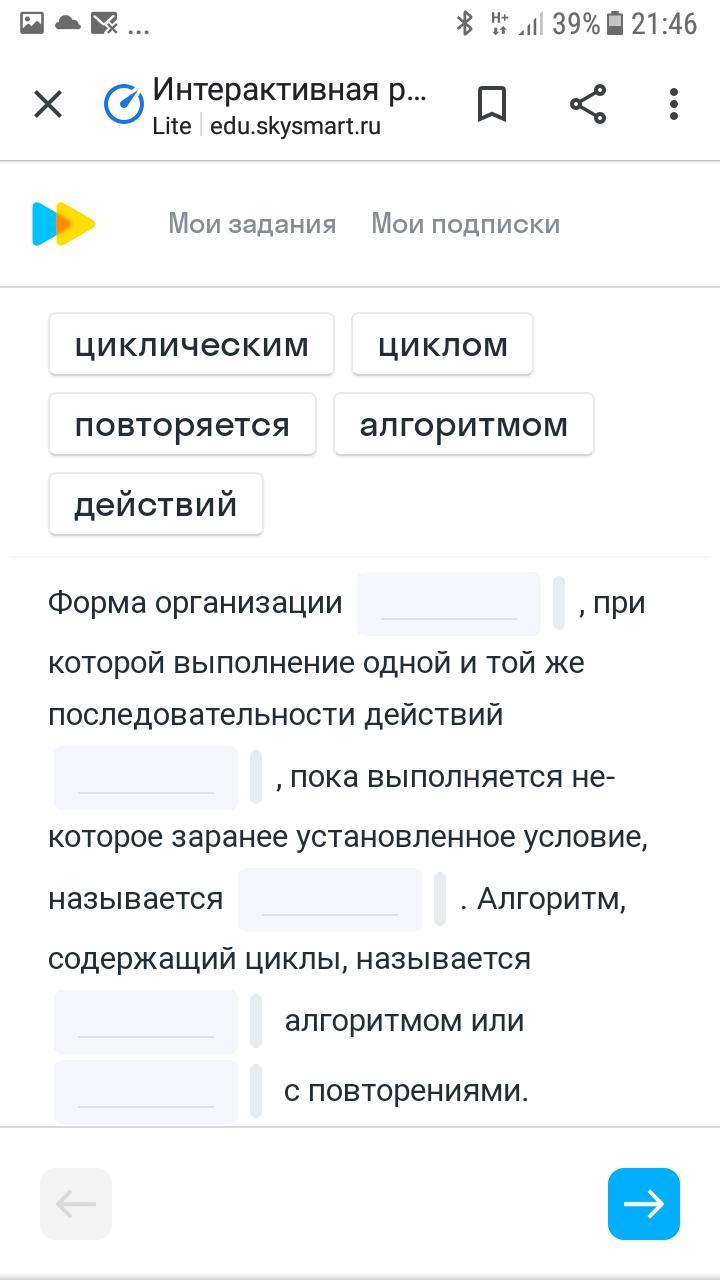Select the word chip циклическим
Image resolution: width=720 pixels, height=1280 pixels.
click(191, 344)
